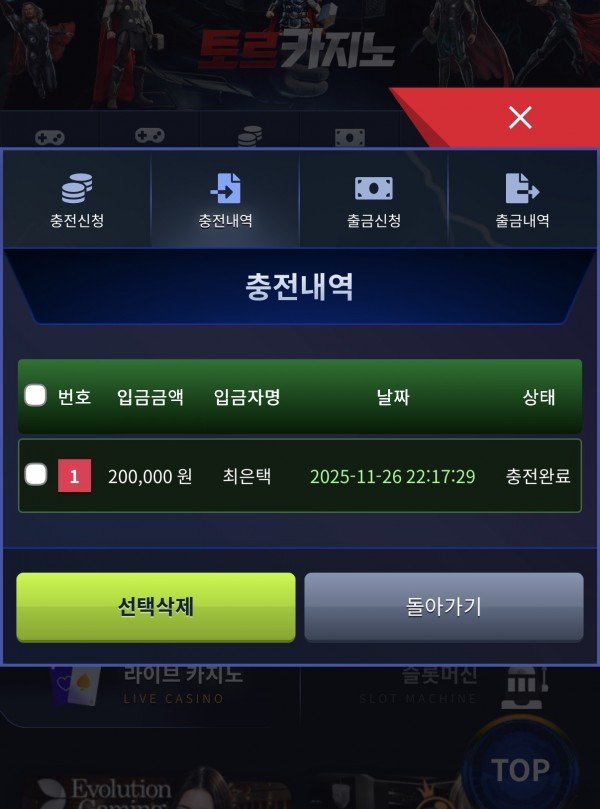Check the select-all box in the table header
The width and height of the screenshot is (600, 809).
pyautogui.click(x=36, y=396)
